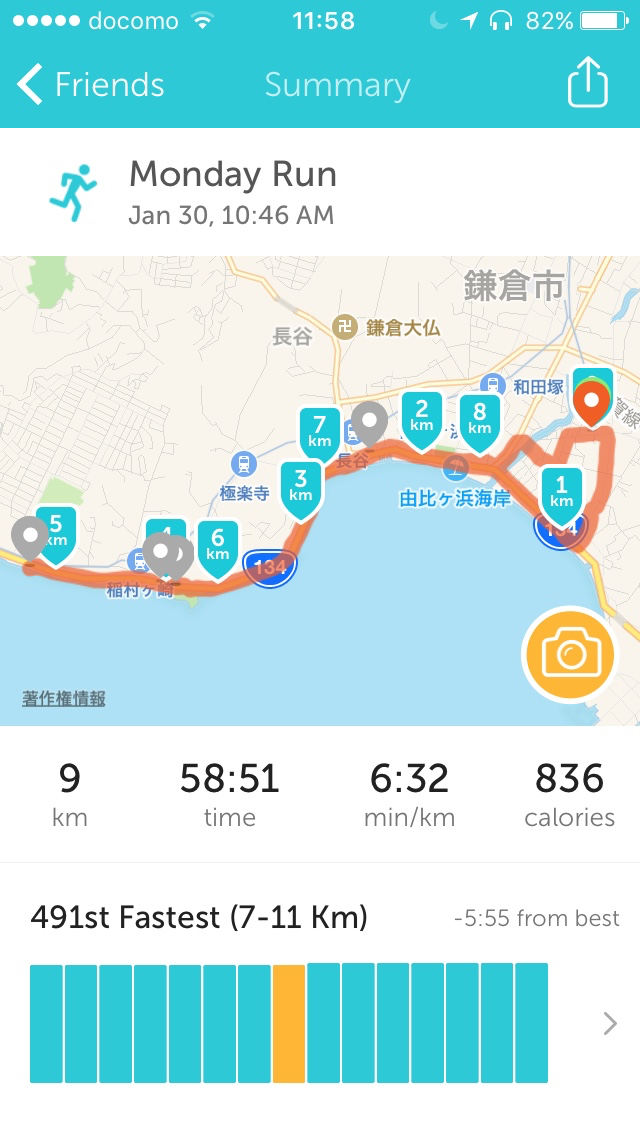Go back to Friends

click(x=90, y=85)
